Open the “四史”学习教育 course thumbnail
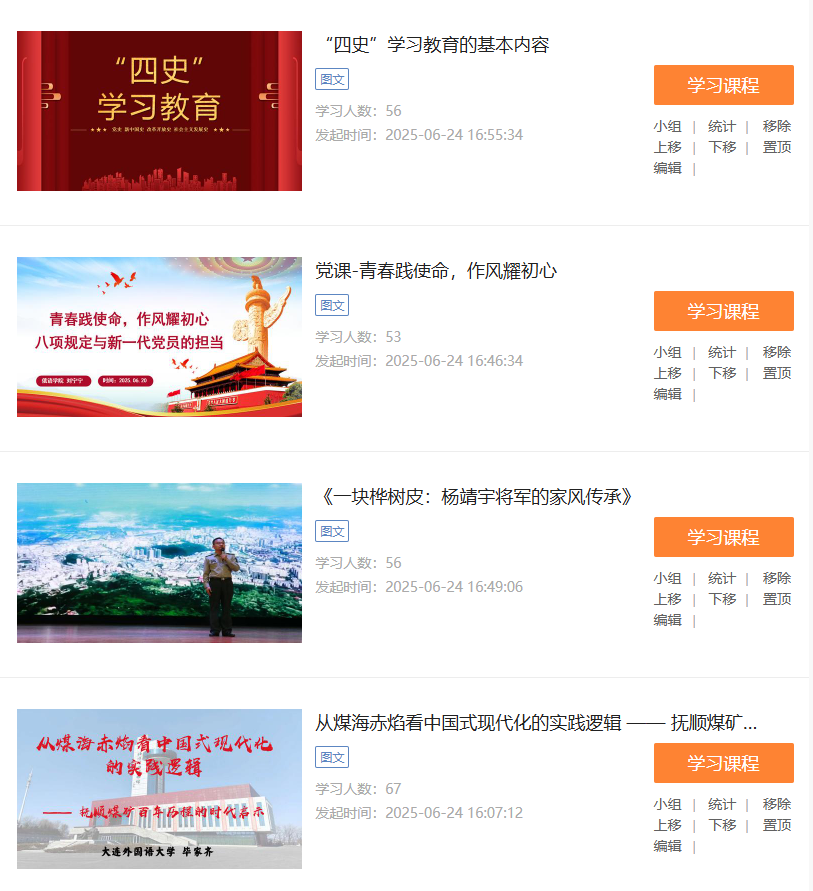Screen dimensions: 813x891 tap(159, 111)
